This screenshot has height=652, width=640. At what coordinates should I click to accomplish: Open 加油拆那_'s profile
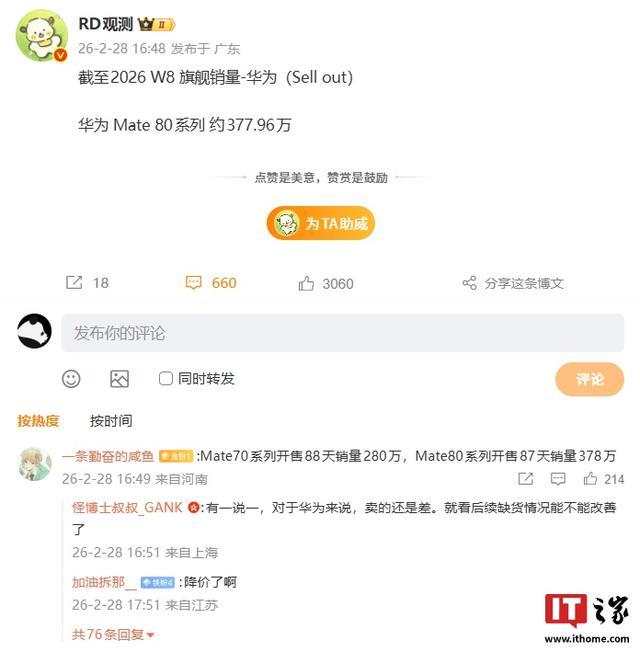[x=104, y=582]
